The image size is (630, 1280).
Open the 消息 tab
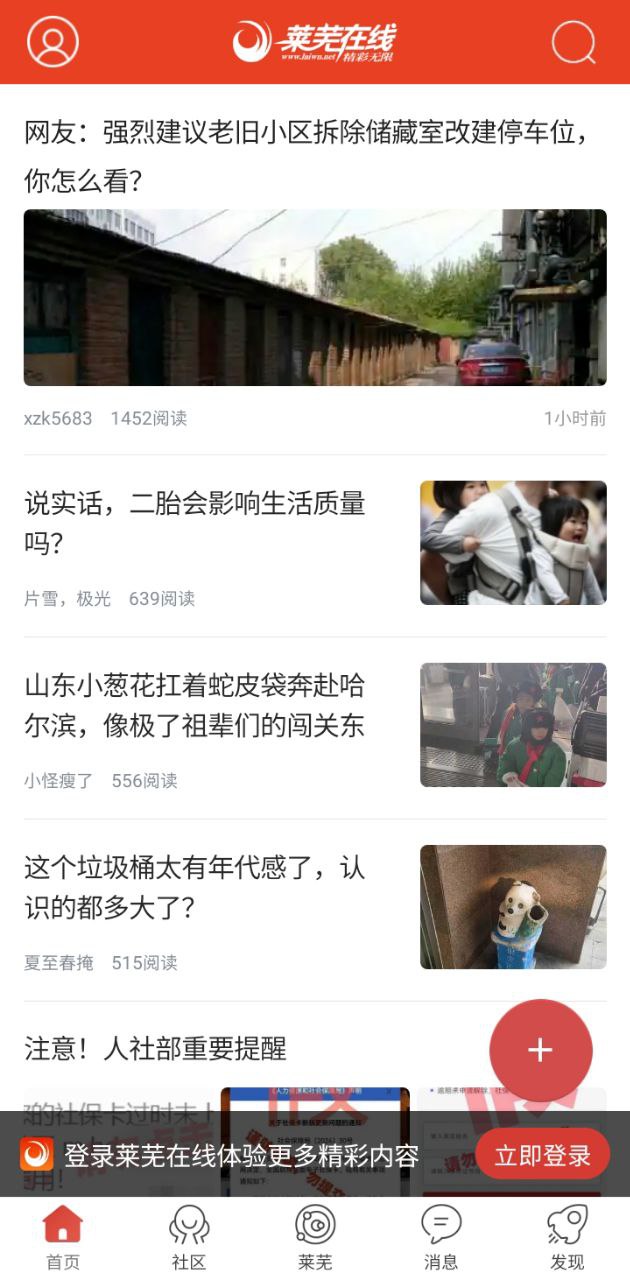tap(441, 1238)
